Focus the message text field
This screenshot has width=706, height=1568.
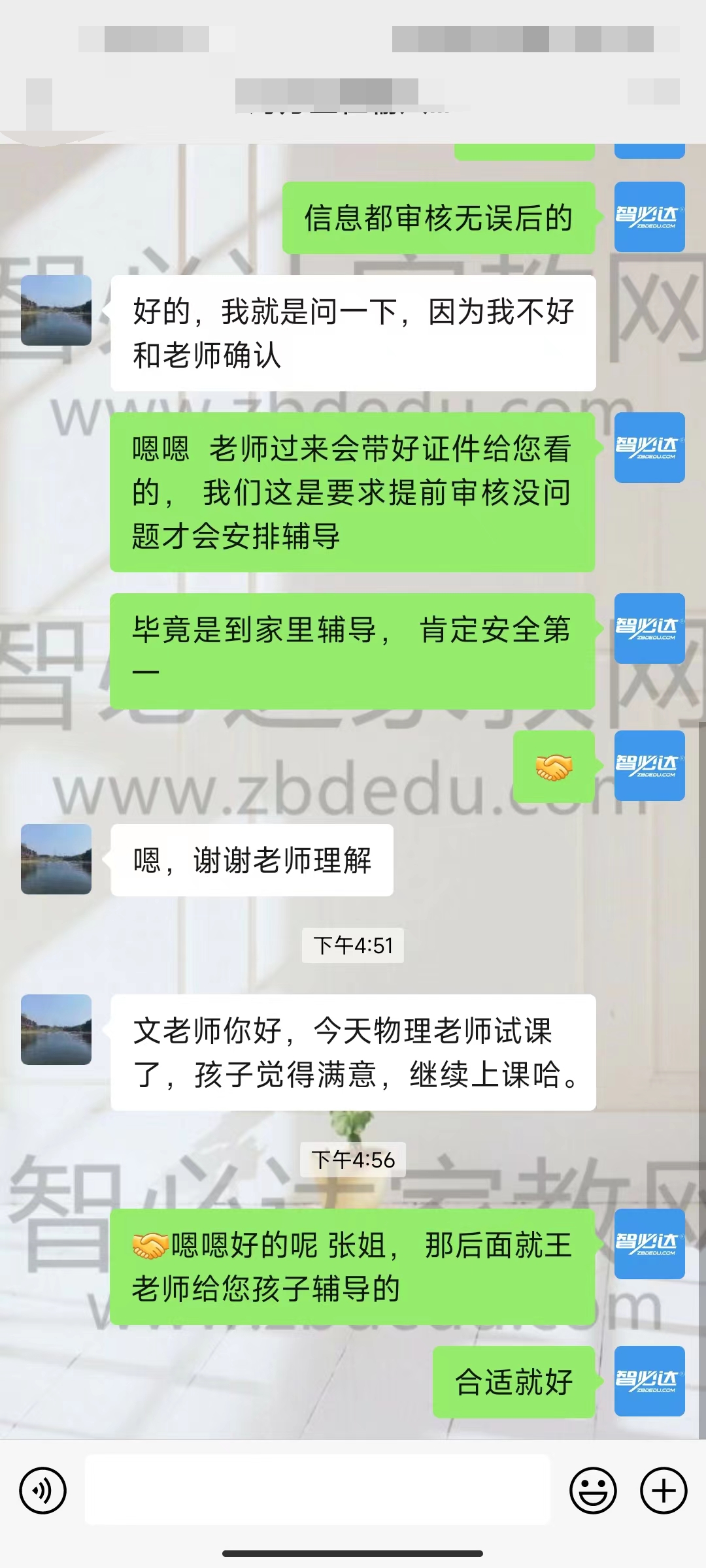point(318,1490)
